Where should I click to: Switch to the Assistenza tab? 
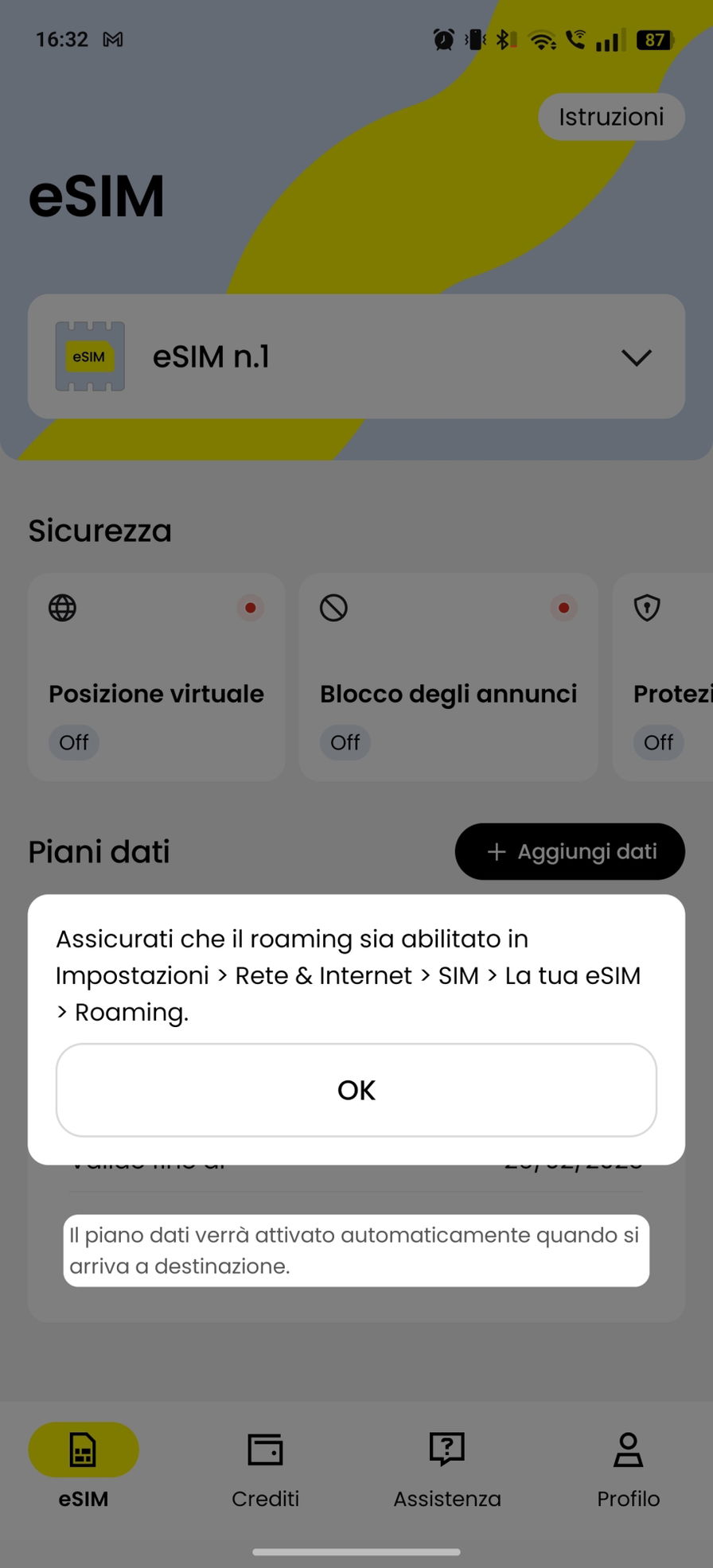pyautogui.click(x=446, y=1468)
